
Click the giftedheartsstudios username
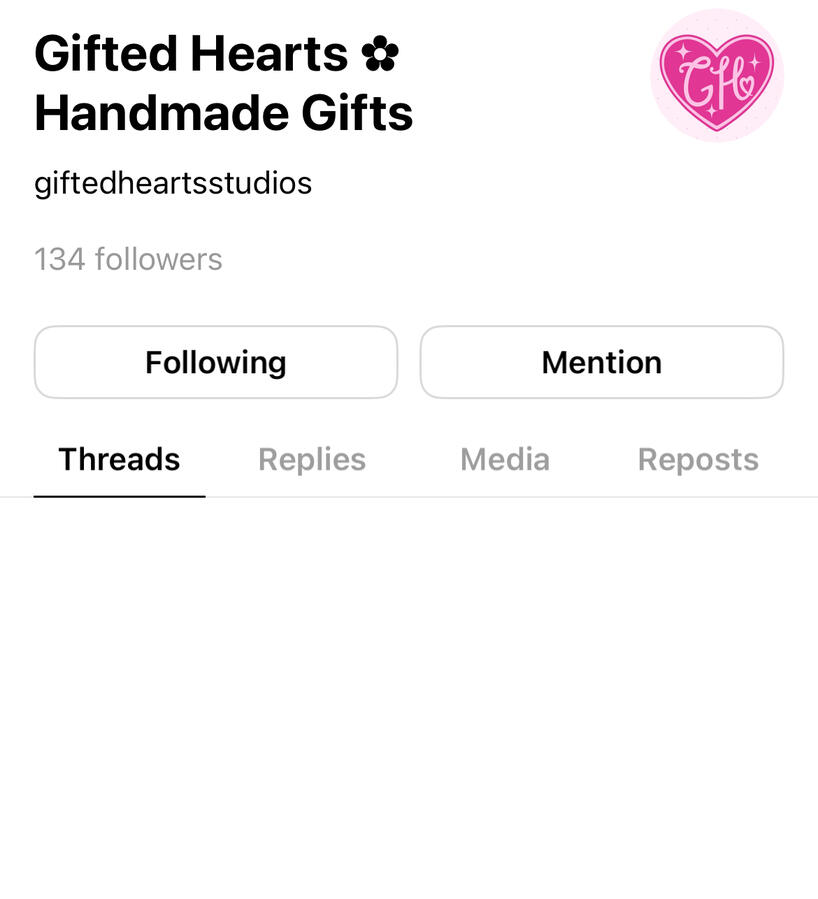coord(174,183)
